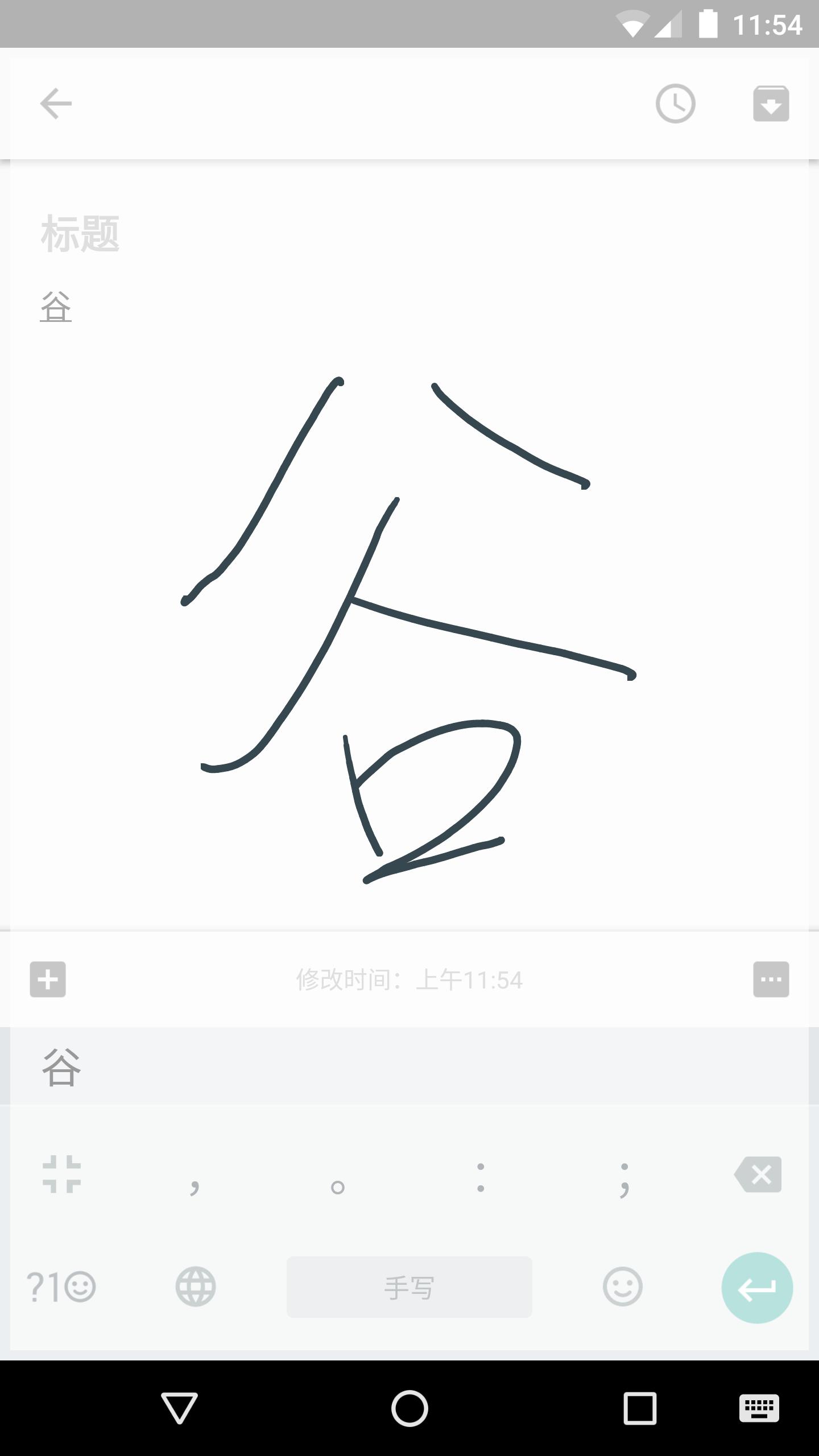Go to the home screen
819x1456 pixels.
409,1408
